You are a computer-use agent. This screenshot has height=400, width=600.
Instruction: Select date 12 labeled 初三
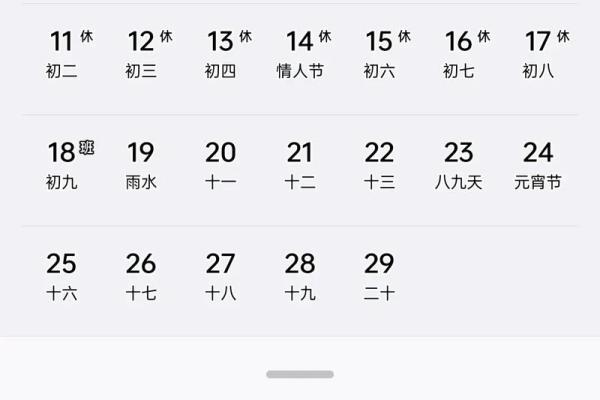coord(141,55)
